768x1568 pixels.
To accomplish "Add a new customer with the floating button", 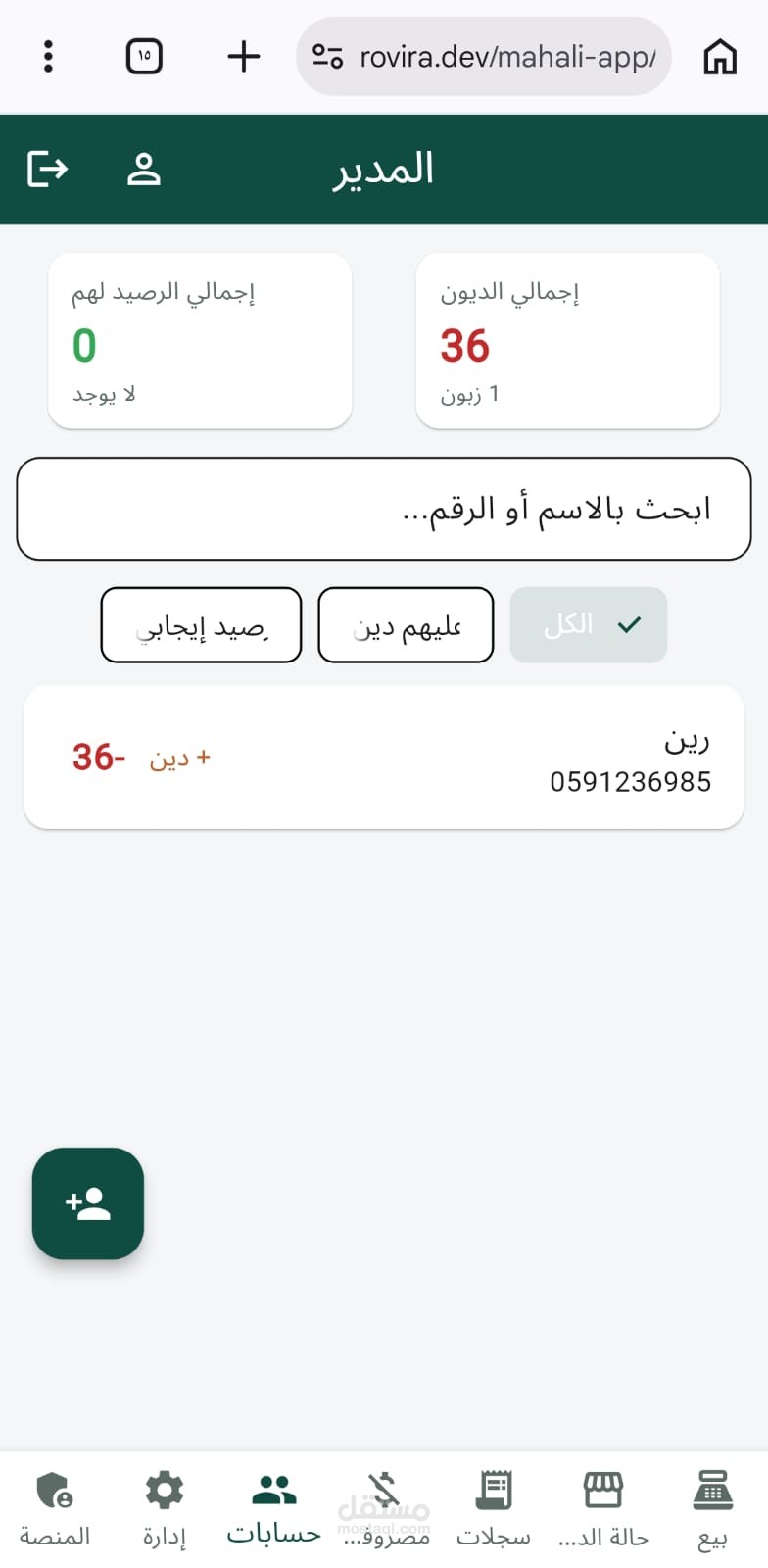I will (88, 1203).
